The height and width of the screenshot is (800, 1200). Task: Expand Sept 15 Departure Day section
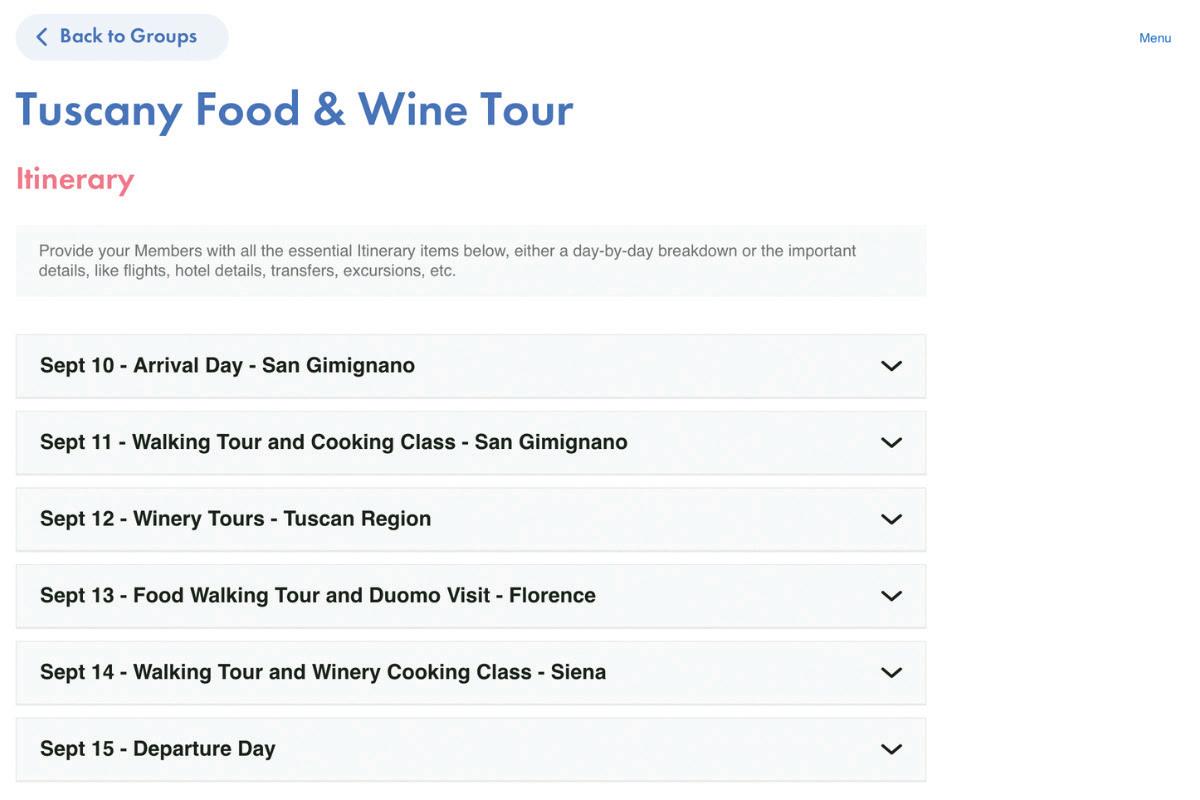pos(891,749)
